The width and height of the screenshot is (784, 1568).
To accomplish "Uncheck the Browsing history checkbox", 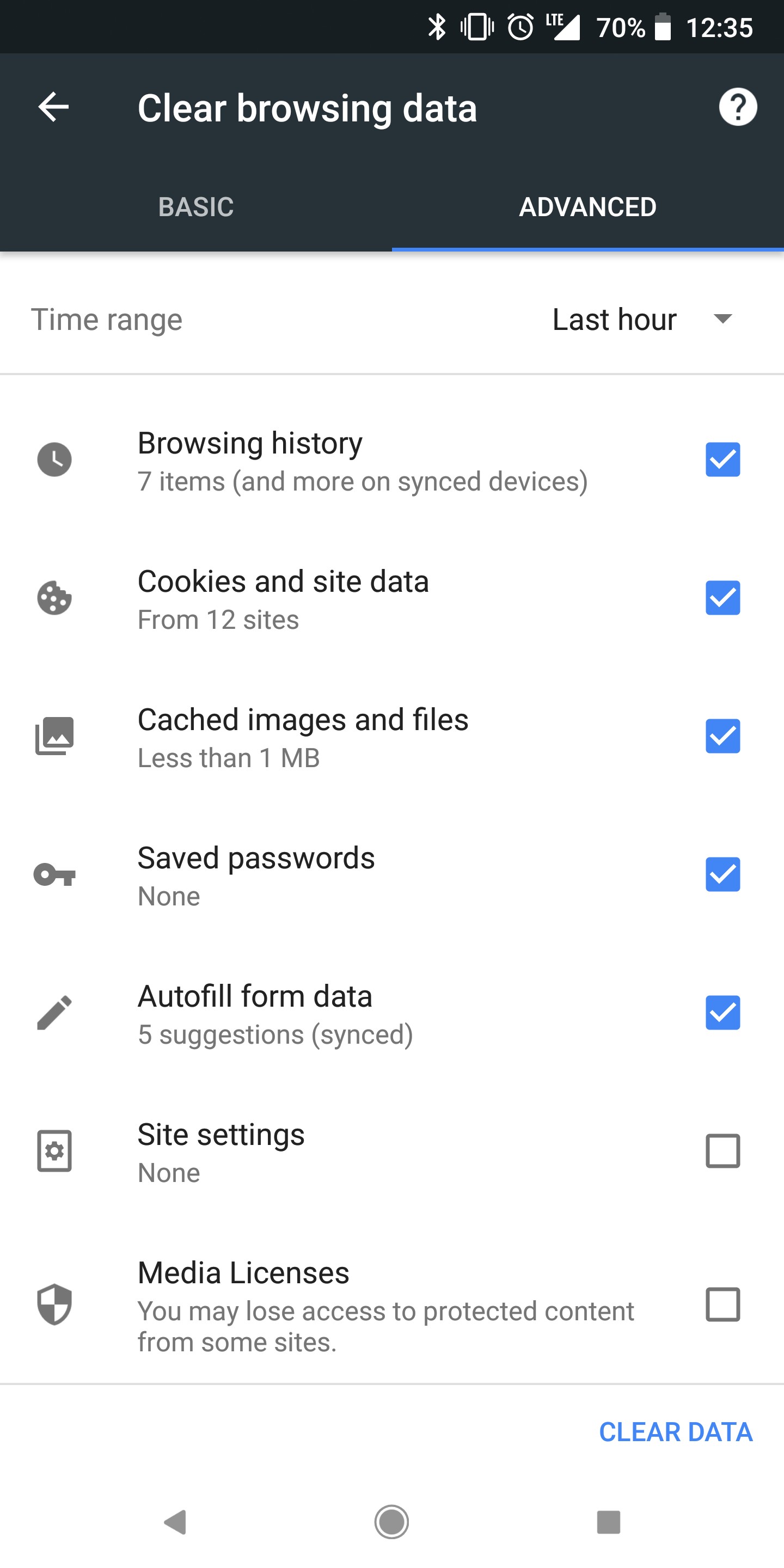I will pyautogui.click(x=722, y=460).
